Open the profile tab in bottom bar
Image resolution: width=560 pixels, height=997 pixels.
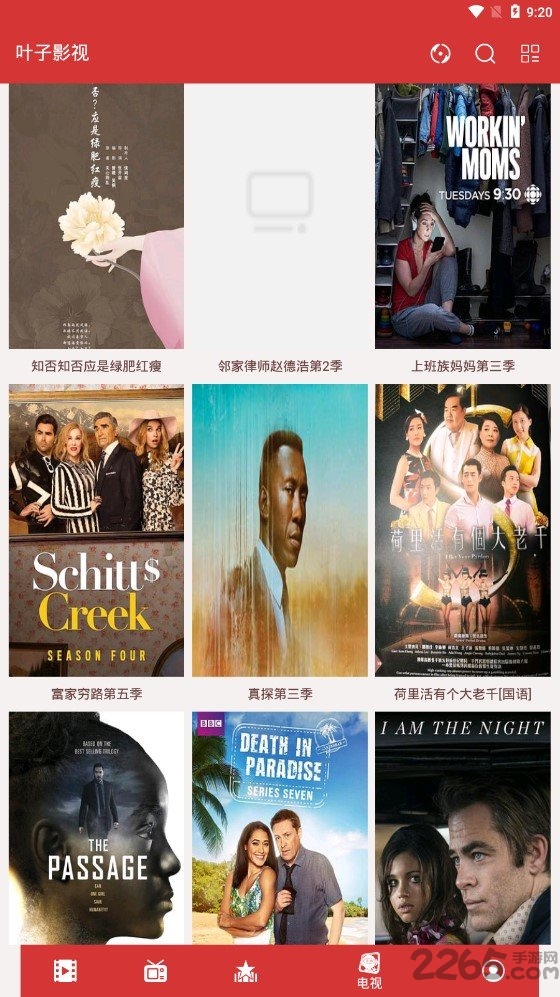[494, 970]
